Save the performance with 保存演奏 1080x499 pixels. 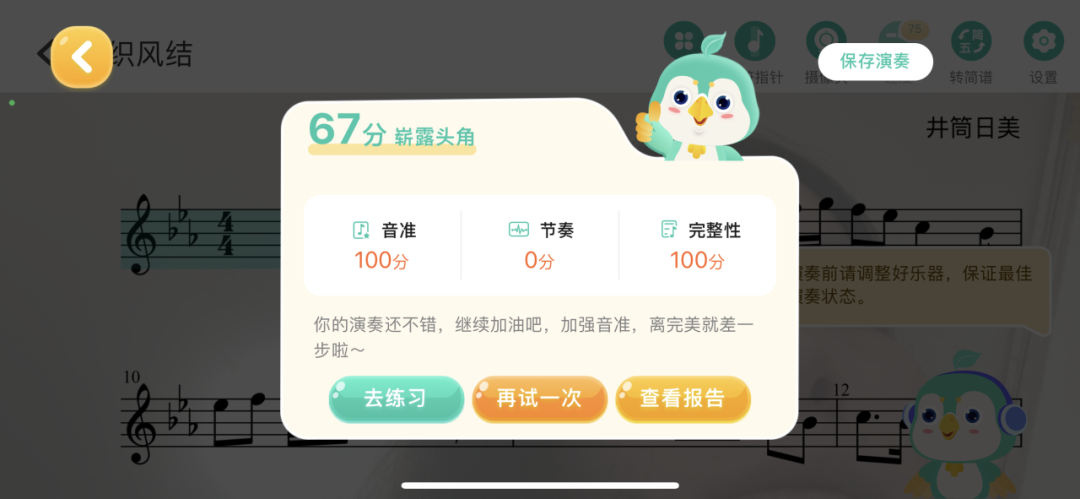pos(875,61)
